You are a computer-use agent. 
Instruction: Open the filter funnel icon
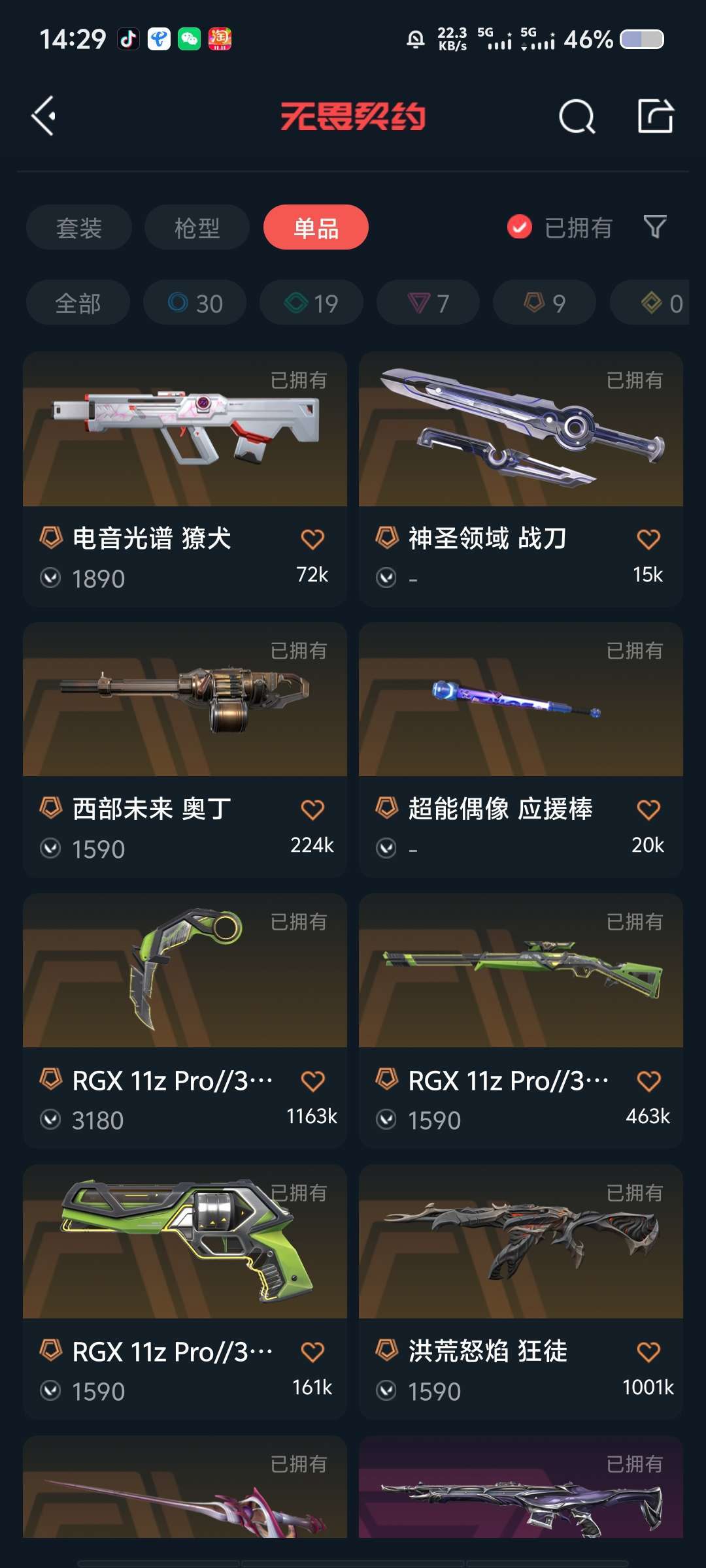point(655,227)
